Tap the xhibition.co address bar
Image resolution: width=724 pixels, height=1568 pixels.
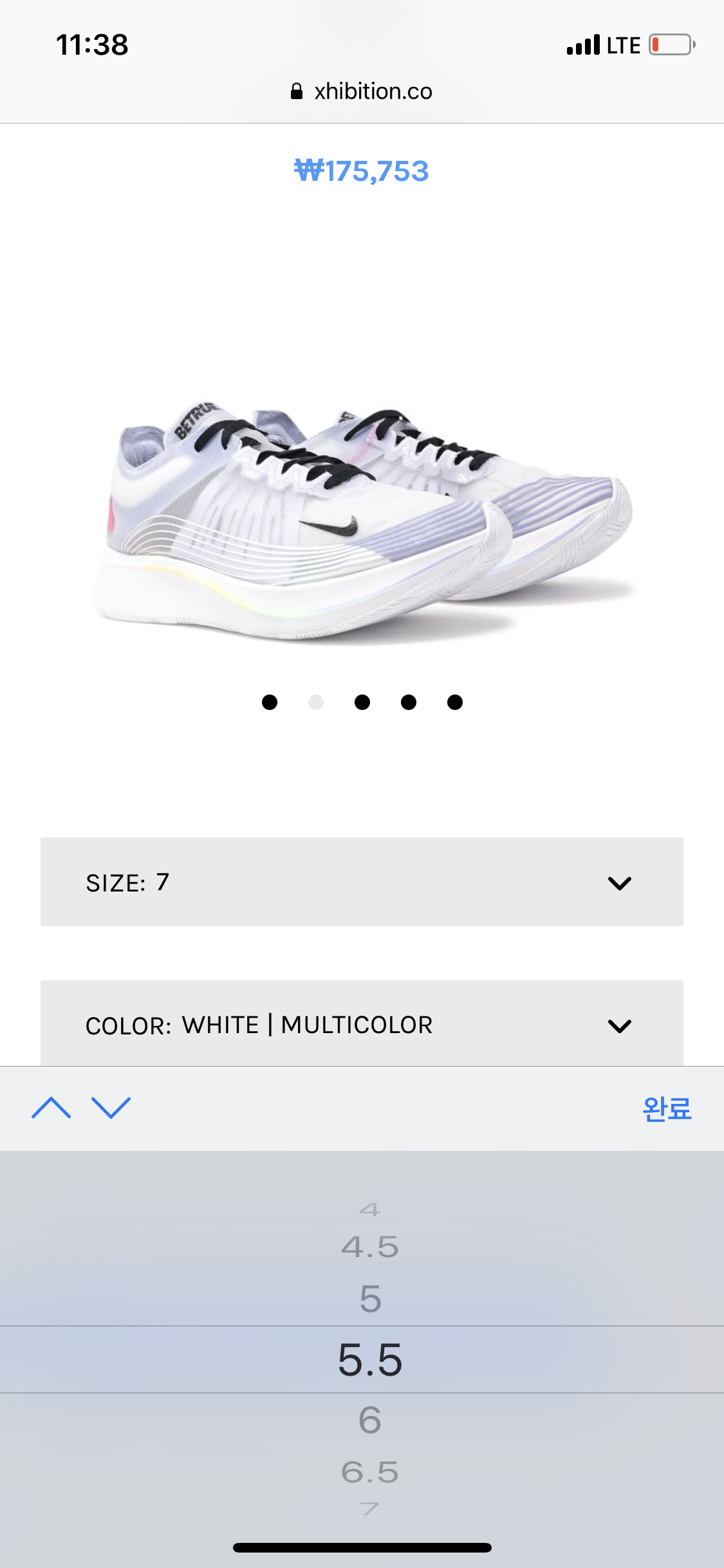361,91
